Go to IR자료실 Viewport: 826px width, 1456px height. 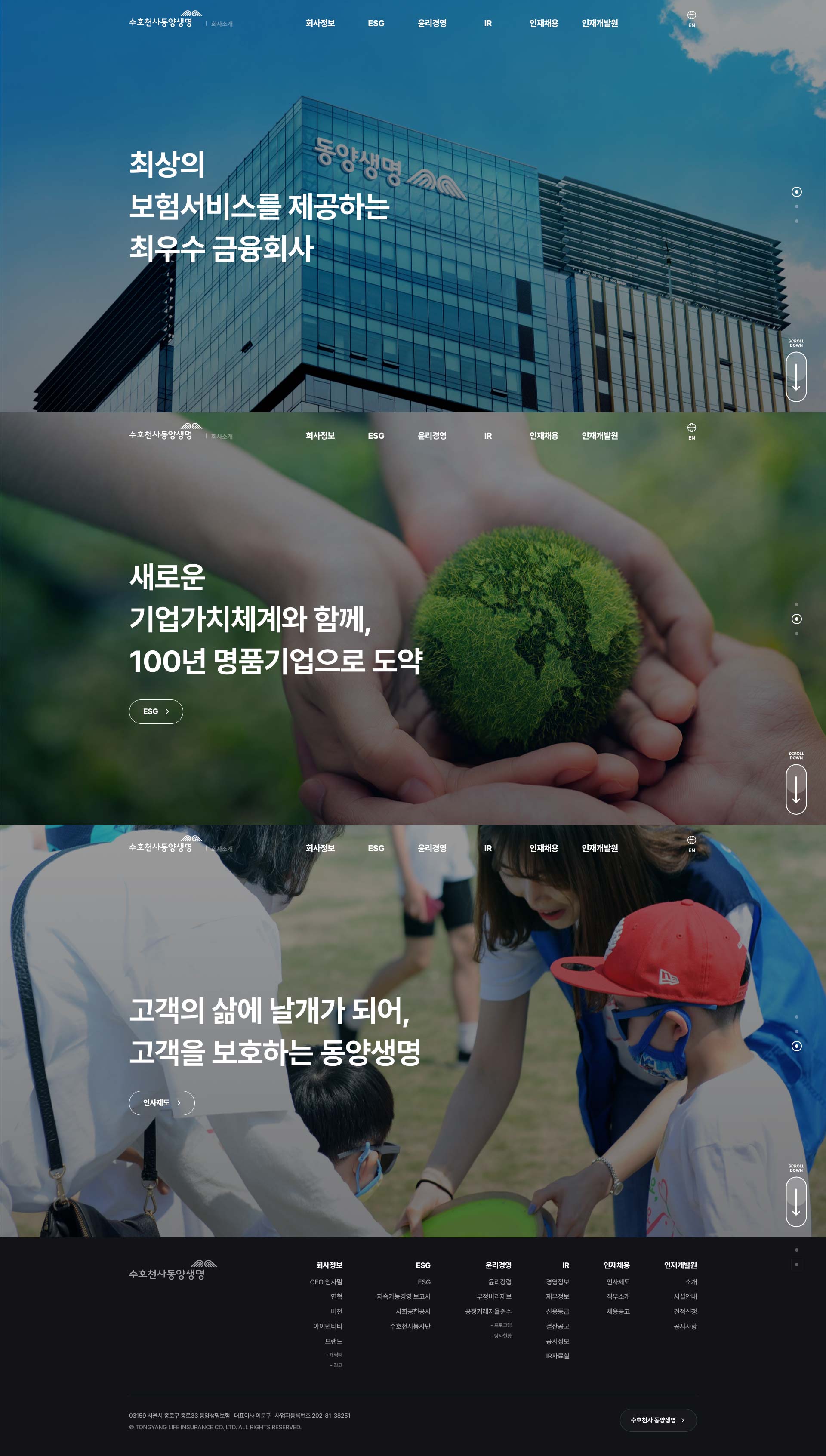pos(557,1356)
